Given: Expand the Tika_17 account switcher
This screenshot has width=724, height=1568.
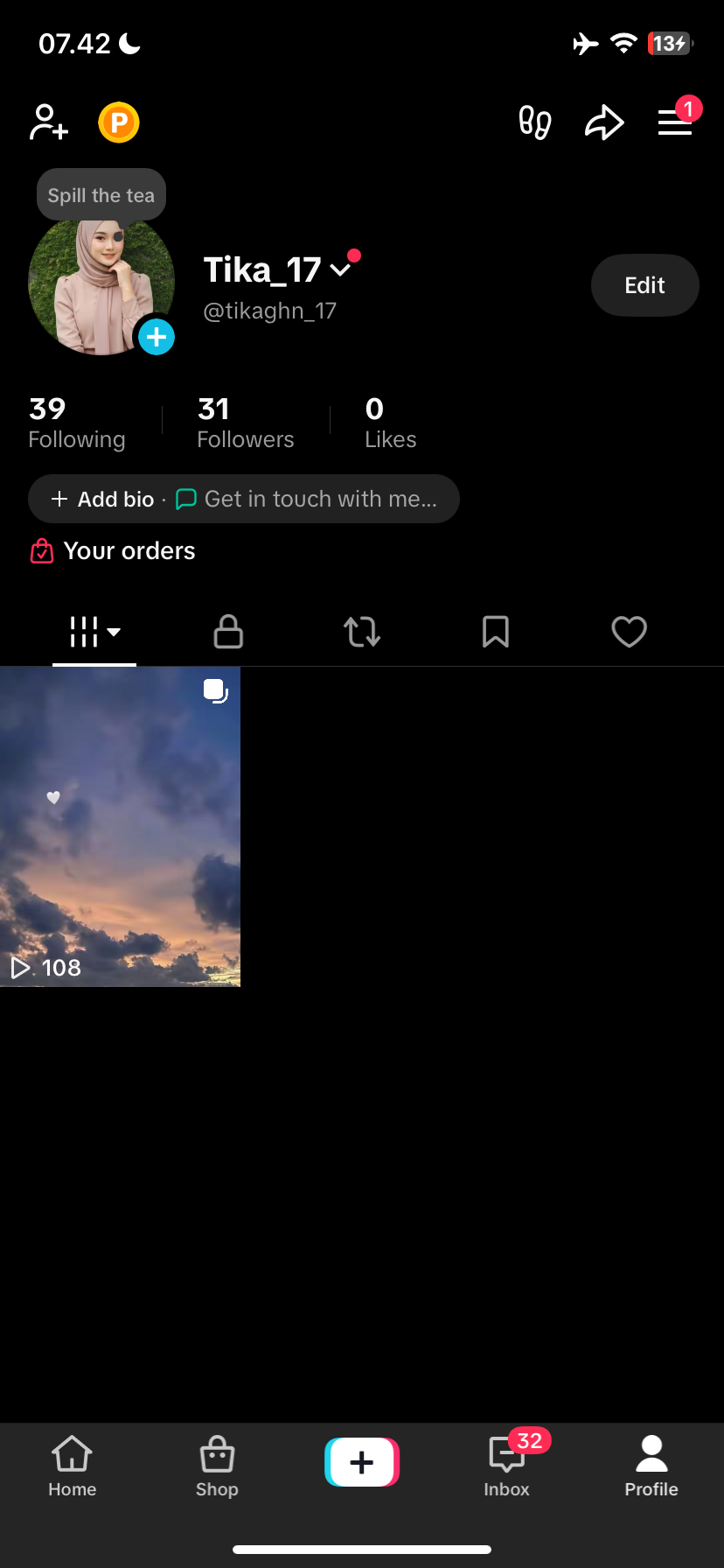Looking at the screenshot, I should tap(339, 270).
